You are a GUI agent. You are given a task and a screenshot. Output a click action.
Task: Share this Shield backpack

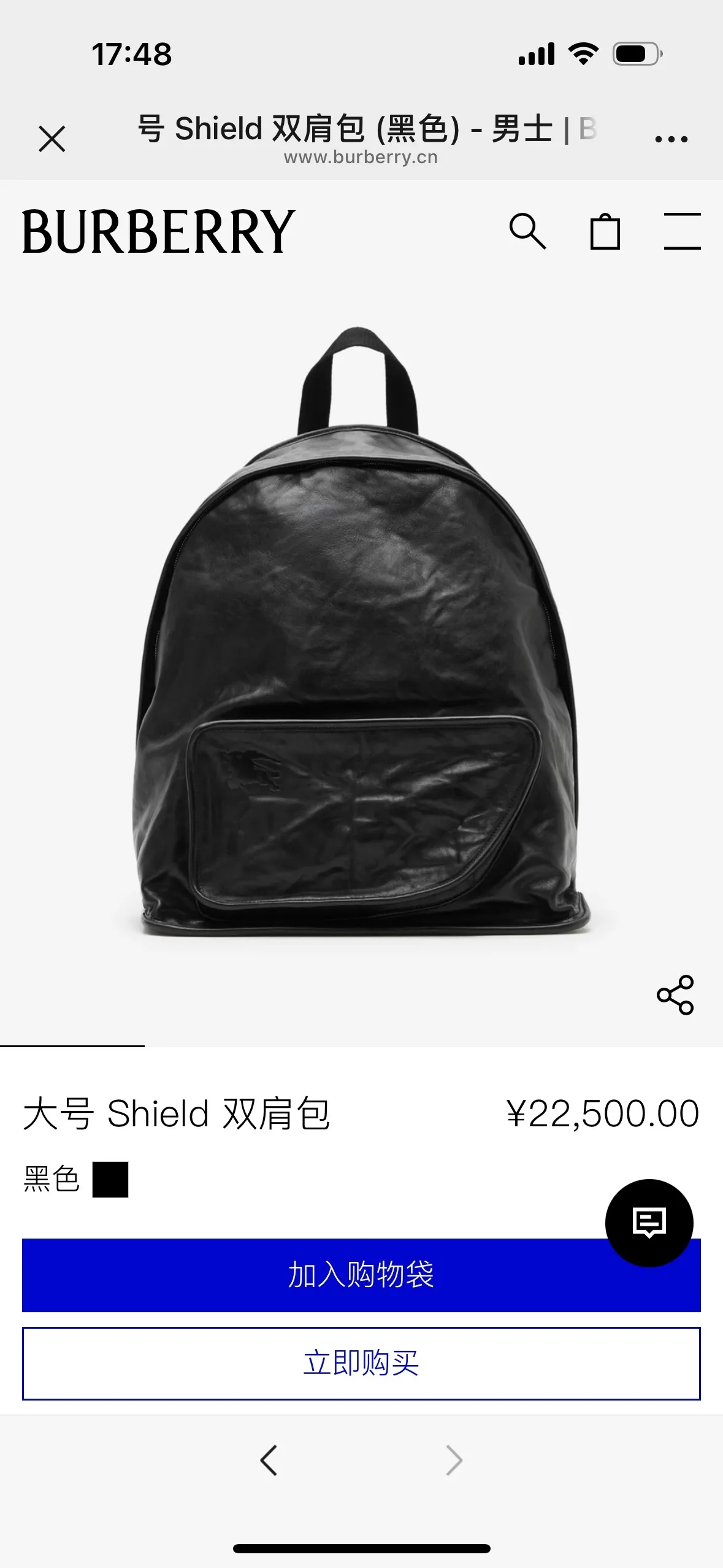[675, 994]
